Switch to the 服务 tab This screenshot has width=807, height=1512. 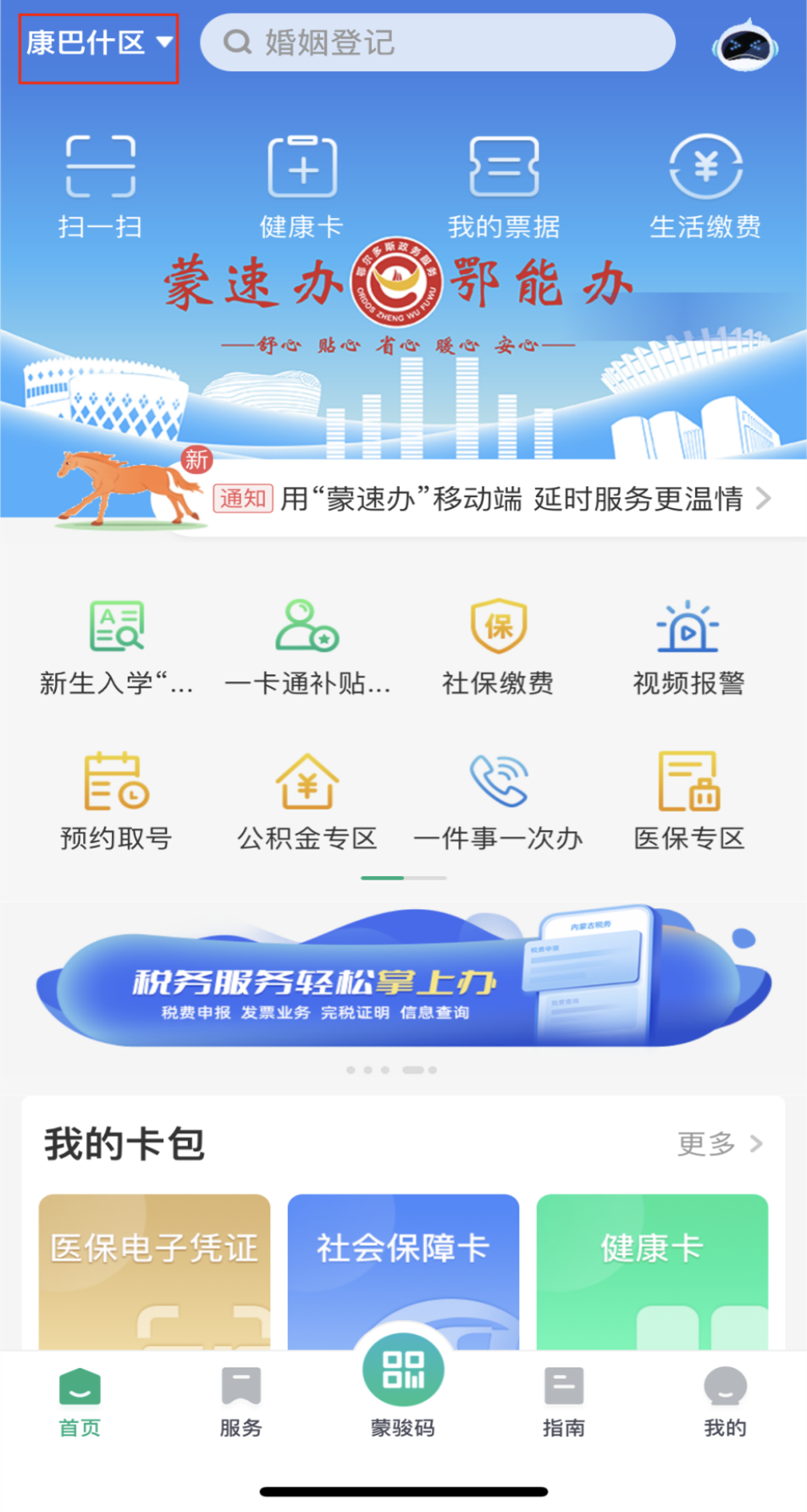[240, 1402]
